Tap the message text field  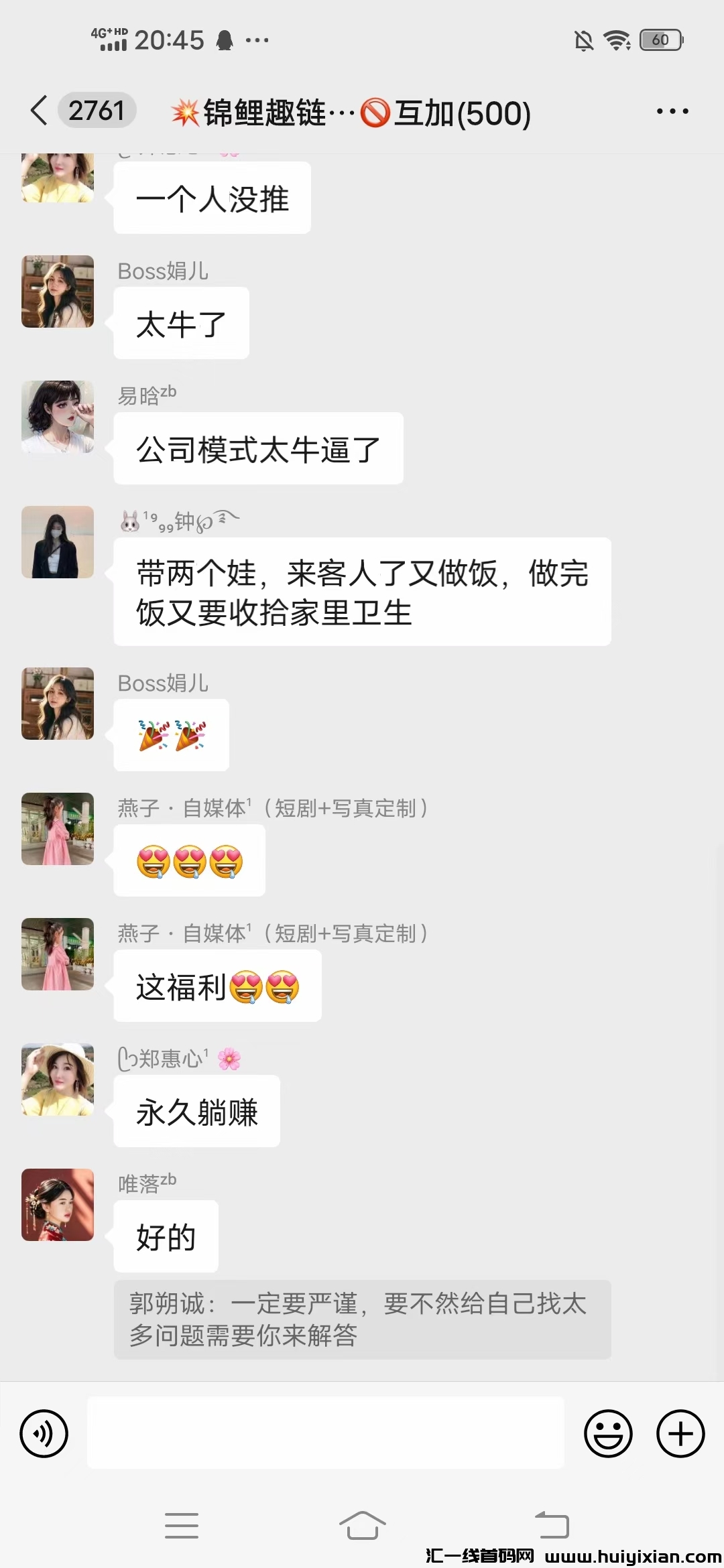point(325,1433)
